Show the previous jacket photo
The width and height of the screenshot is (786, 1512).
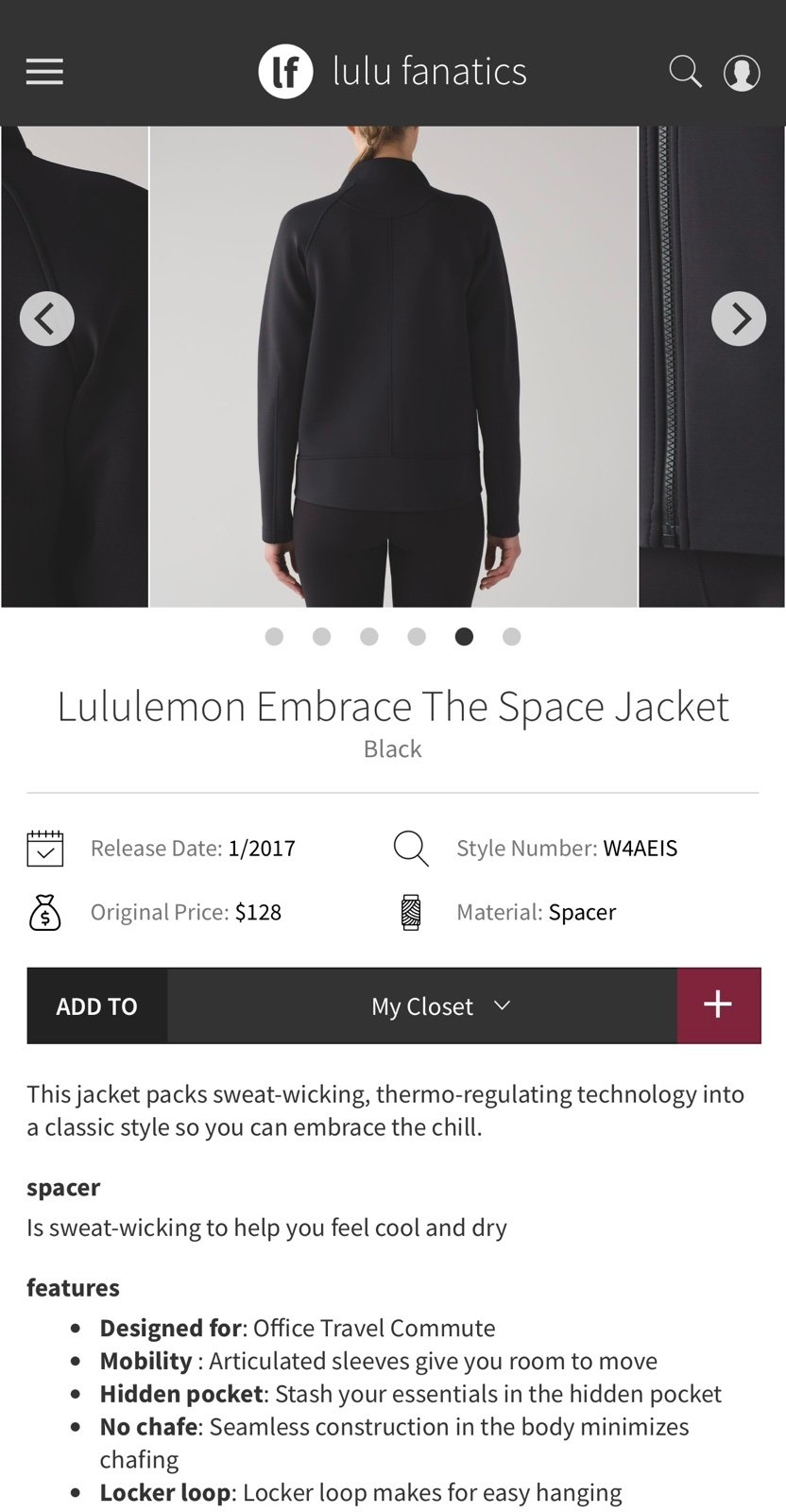(x=47, y=318)
